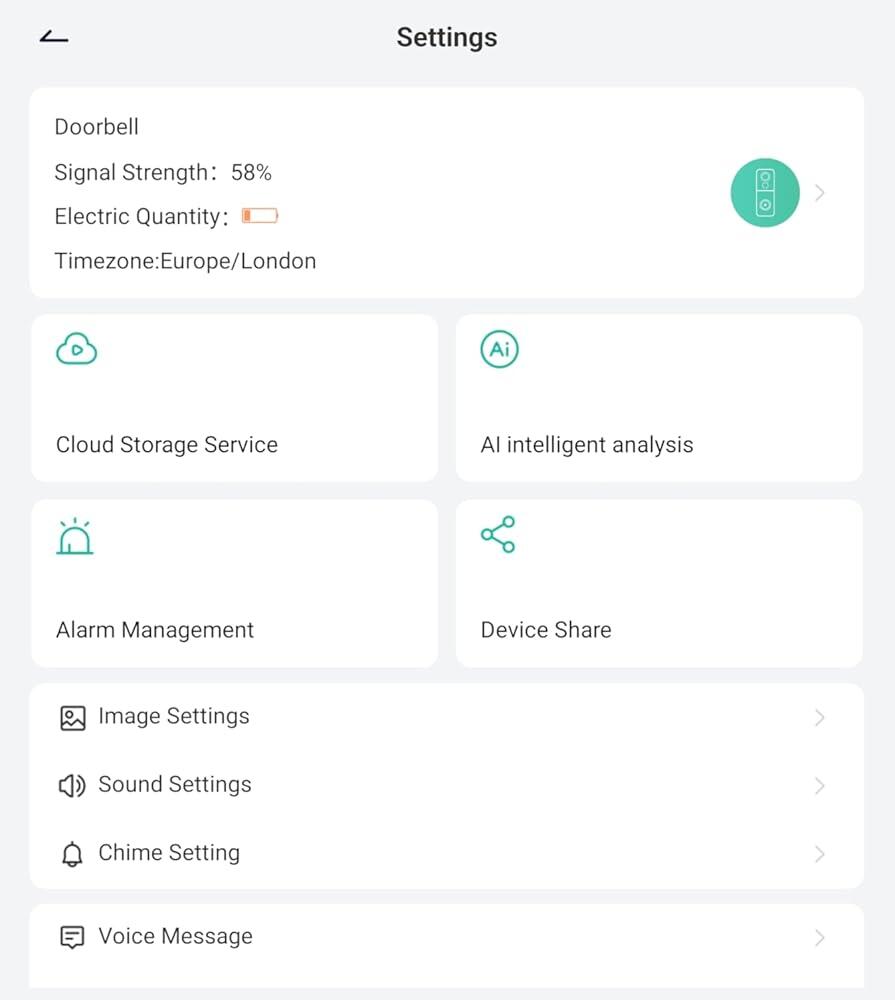Open Cloud Storage Service
The image size is (895, 1000).
click(235, 398)
